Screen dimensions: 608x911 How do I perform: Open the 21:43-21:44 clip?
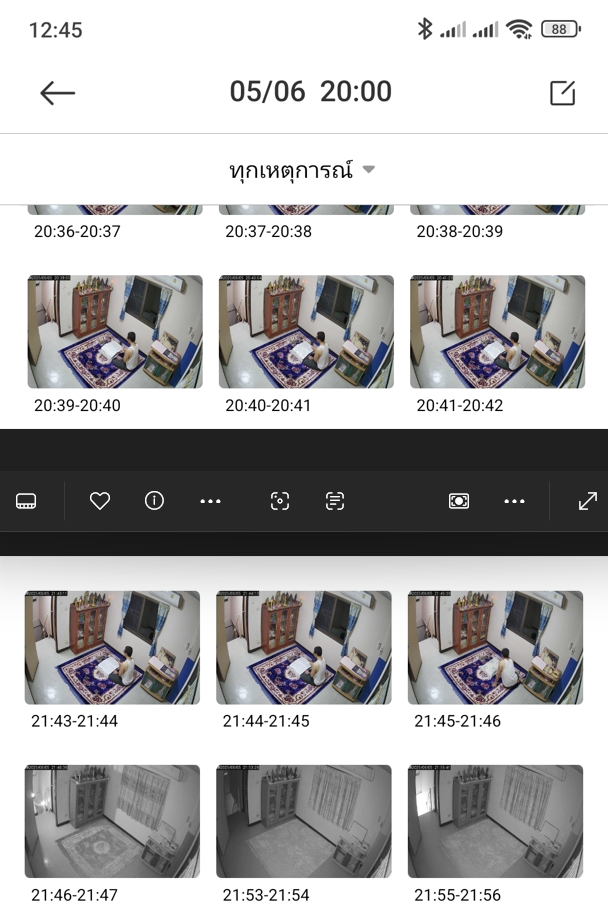(x=112, y=647)
